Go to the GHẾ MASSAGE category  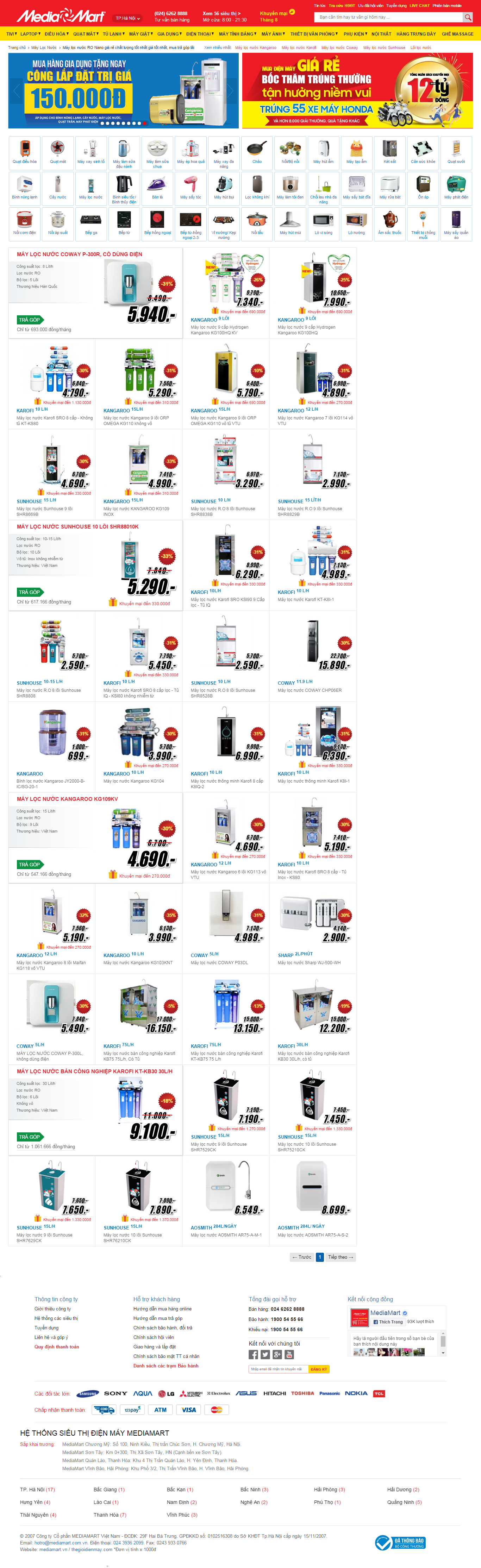coord(457,34)
